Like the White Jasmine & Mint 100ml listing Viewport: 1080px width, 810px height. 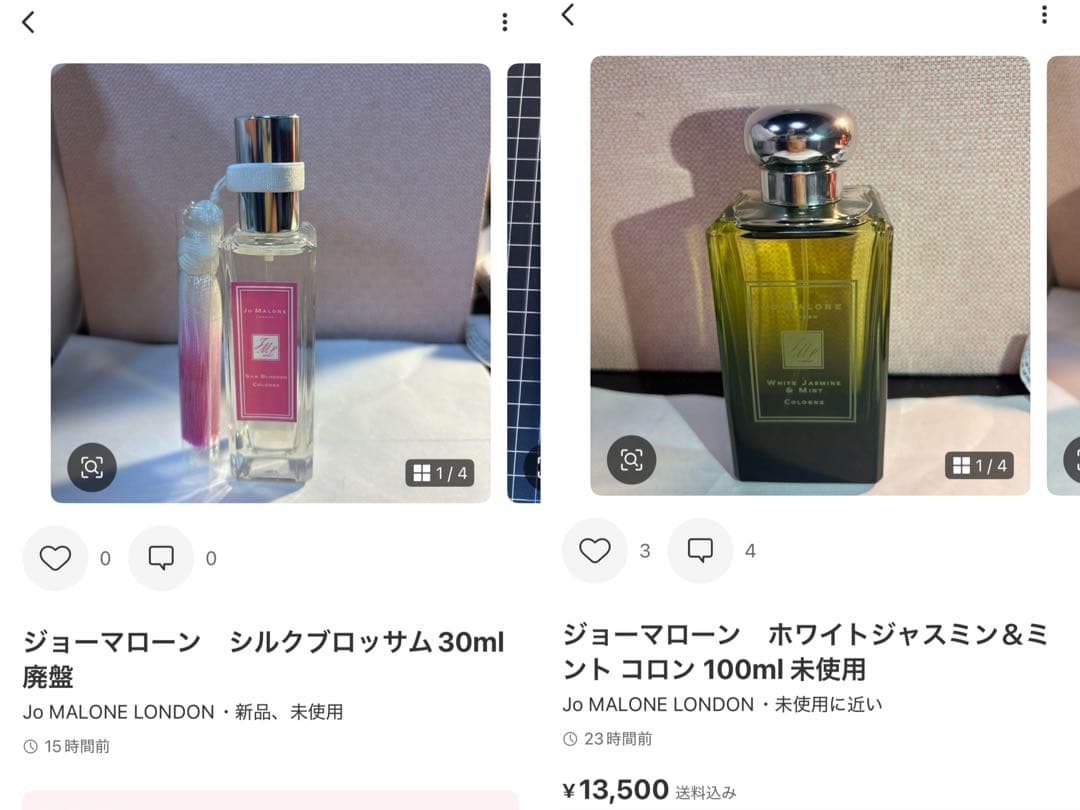(x=595, y=550)
